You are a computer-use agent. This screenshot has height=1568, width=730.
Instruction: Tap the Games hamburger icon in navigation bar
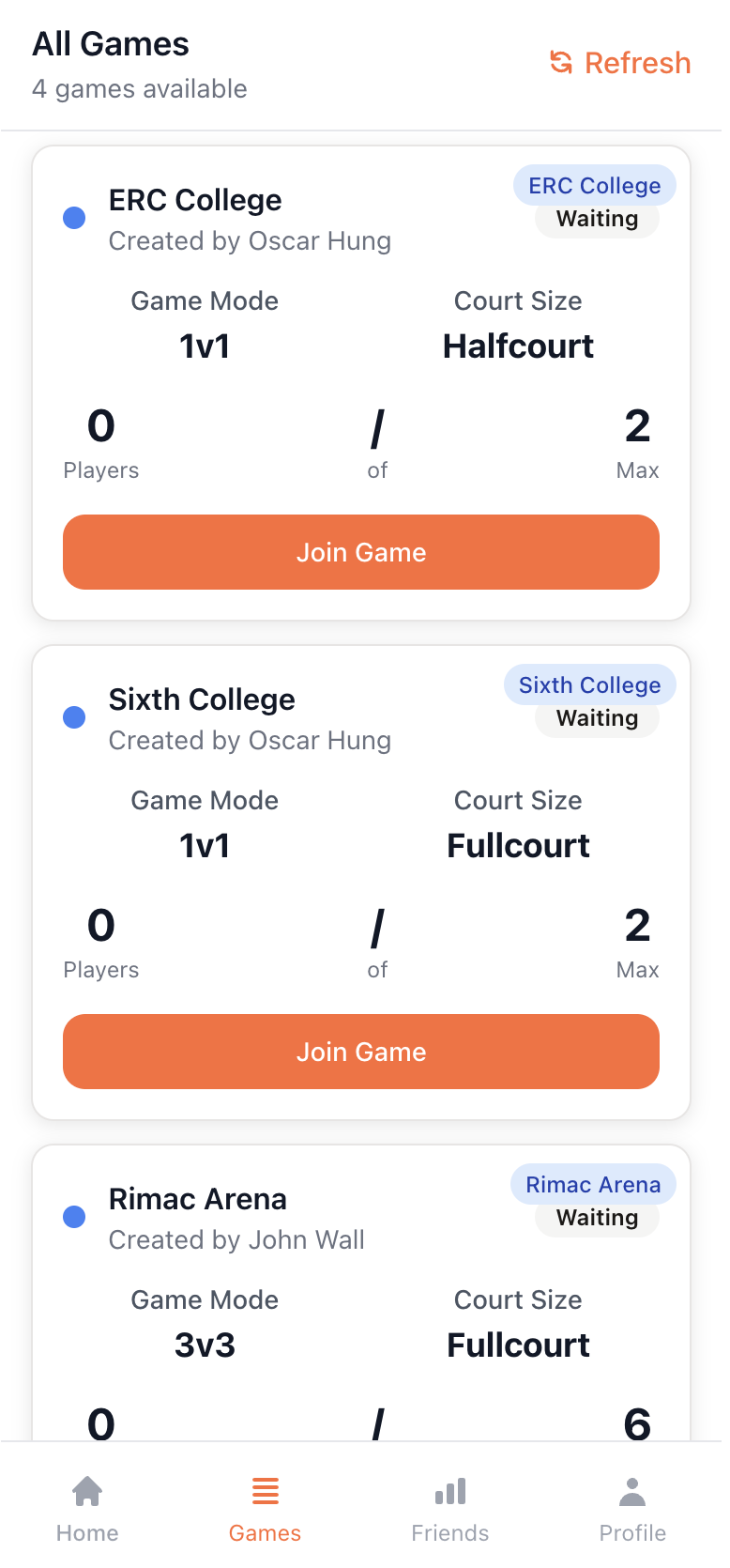[264, 1490]
